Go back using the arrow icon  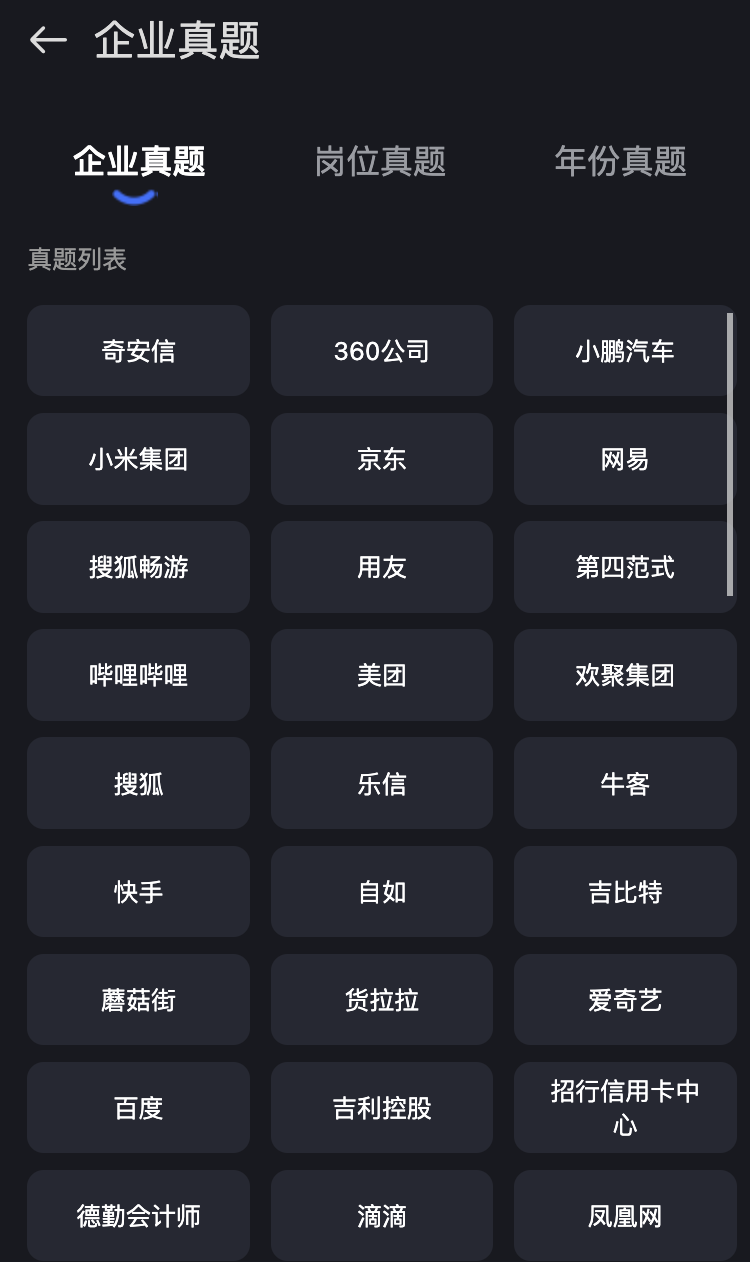click(47, 40)
